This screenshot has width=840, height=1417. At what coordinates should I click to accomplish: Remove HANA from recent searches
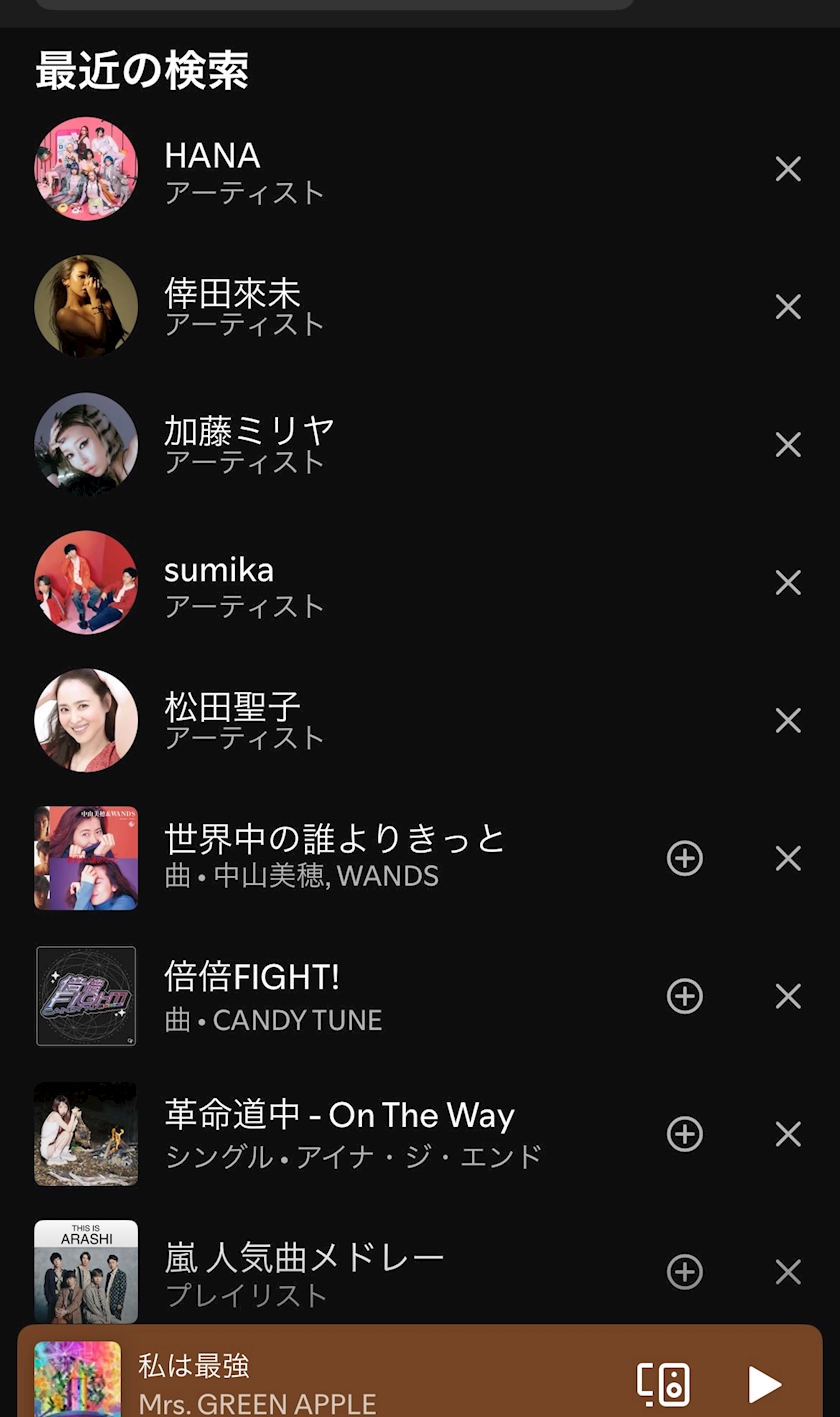pyautogui.click(x=788, y=169)
